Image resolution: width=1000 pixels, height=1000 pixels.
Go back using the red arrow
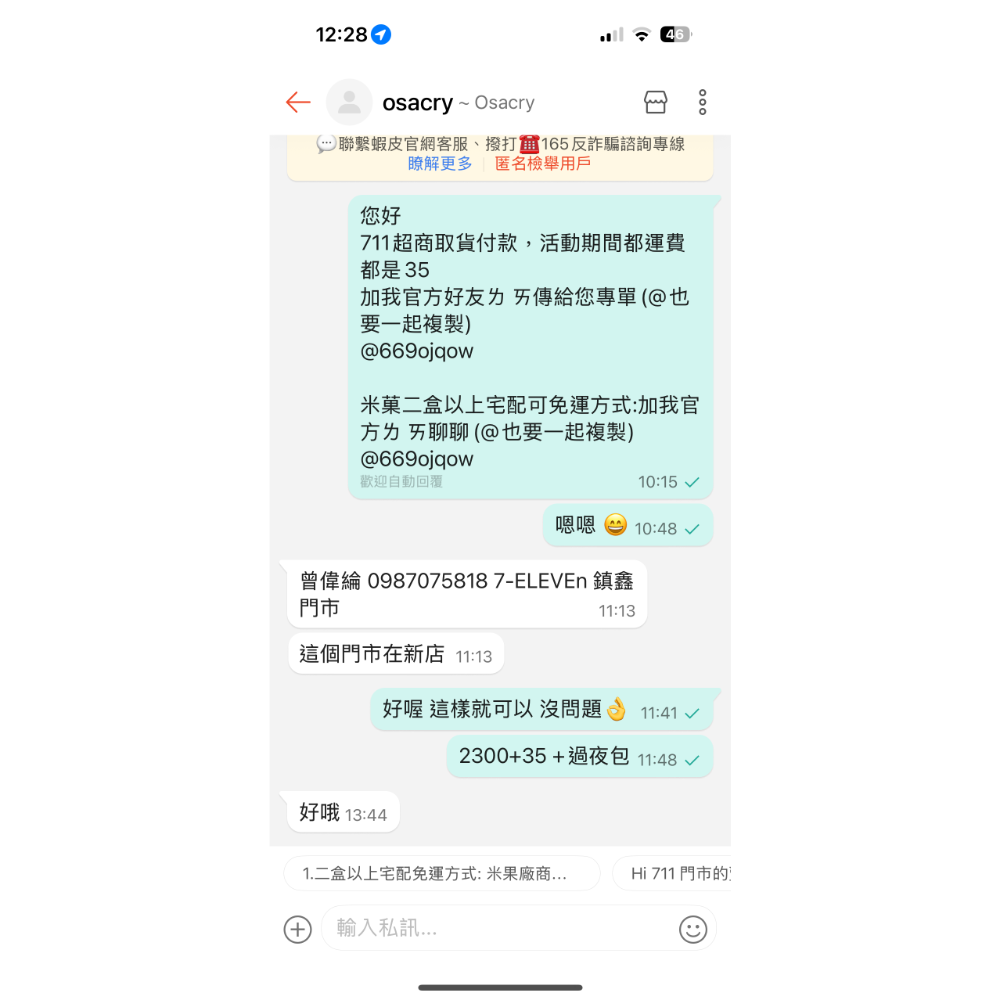click(x=298, y=102)
